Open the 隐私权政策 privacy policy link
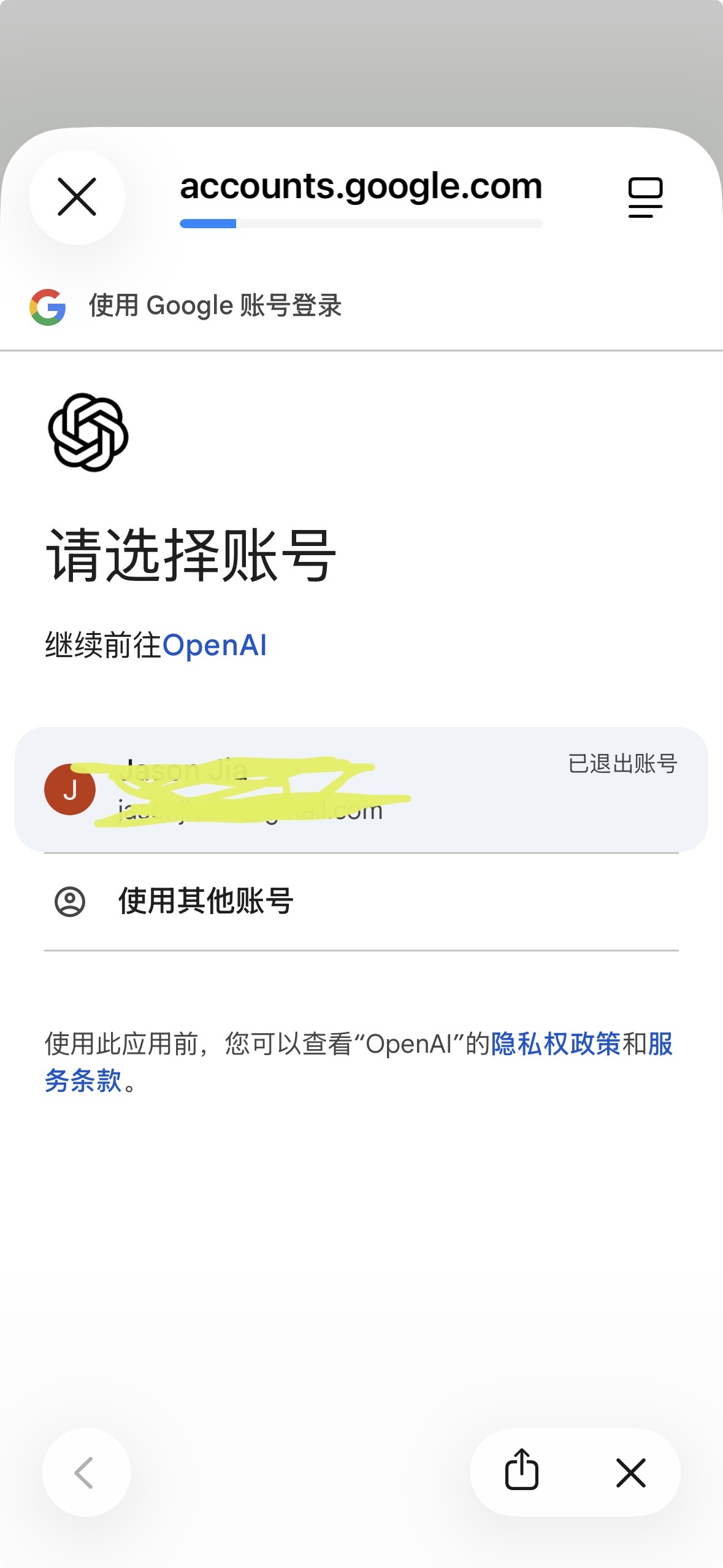Viewport: 723px width, 1568px height. (556, 1043)
